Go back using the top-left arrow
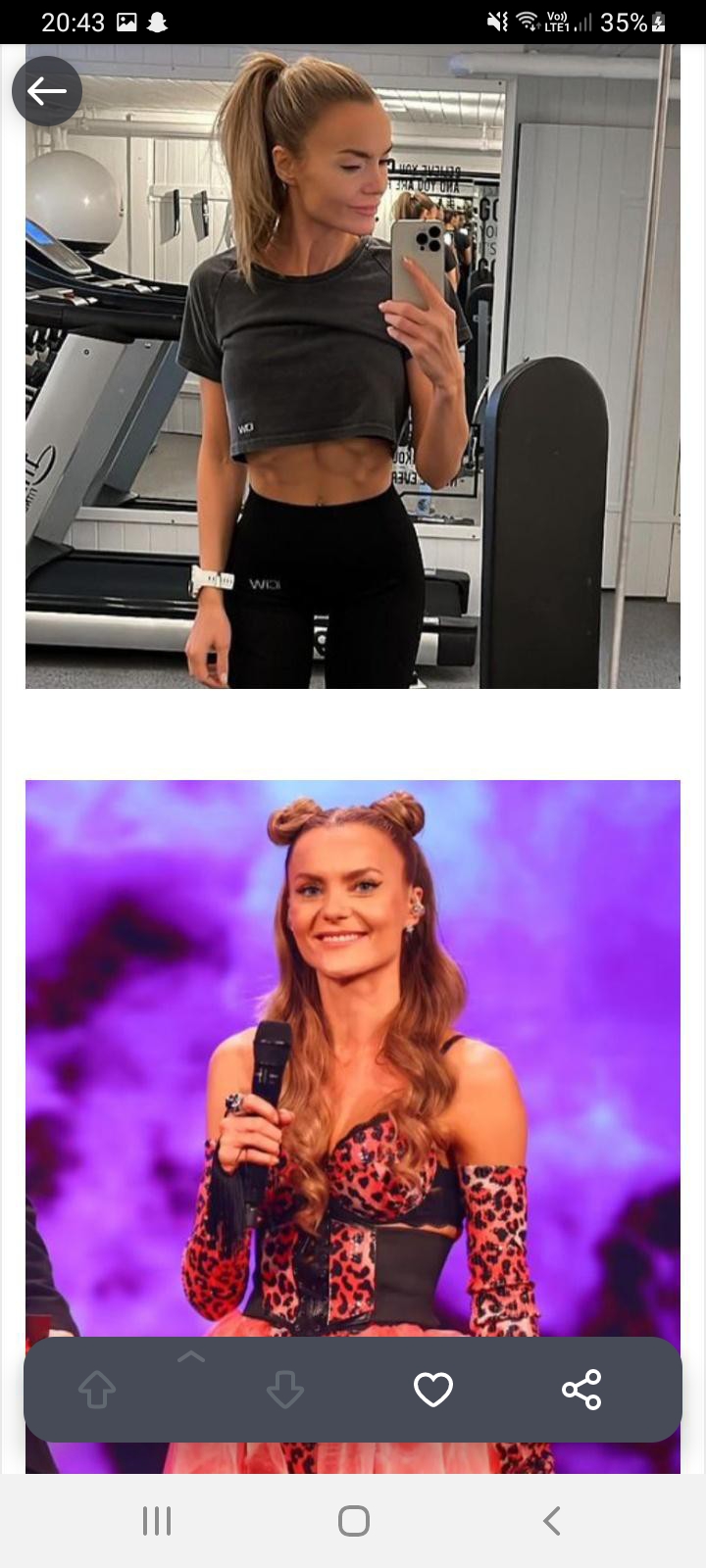706x1568 pixels. pyautogui.click(x=46, y=91)
